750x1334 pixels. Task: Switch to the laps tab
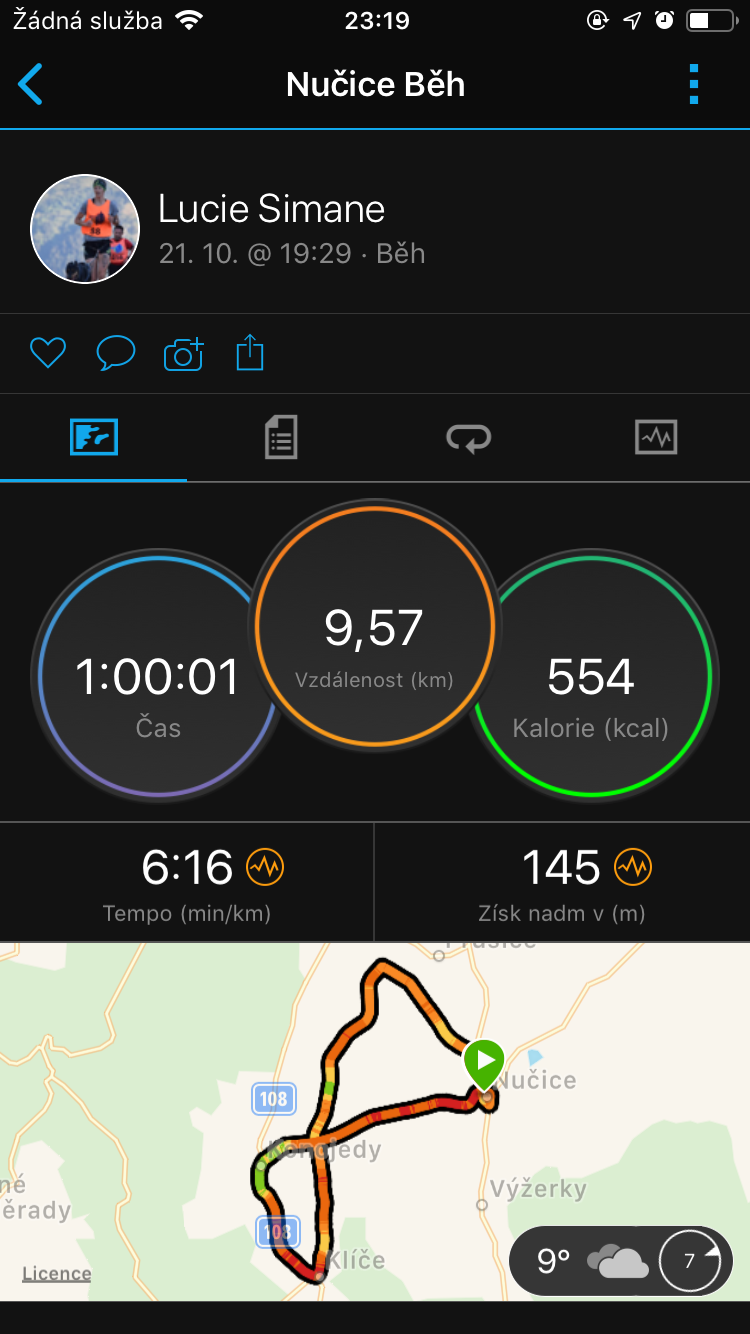click(x=468, y=438)
